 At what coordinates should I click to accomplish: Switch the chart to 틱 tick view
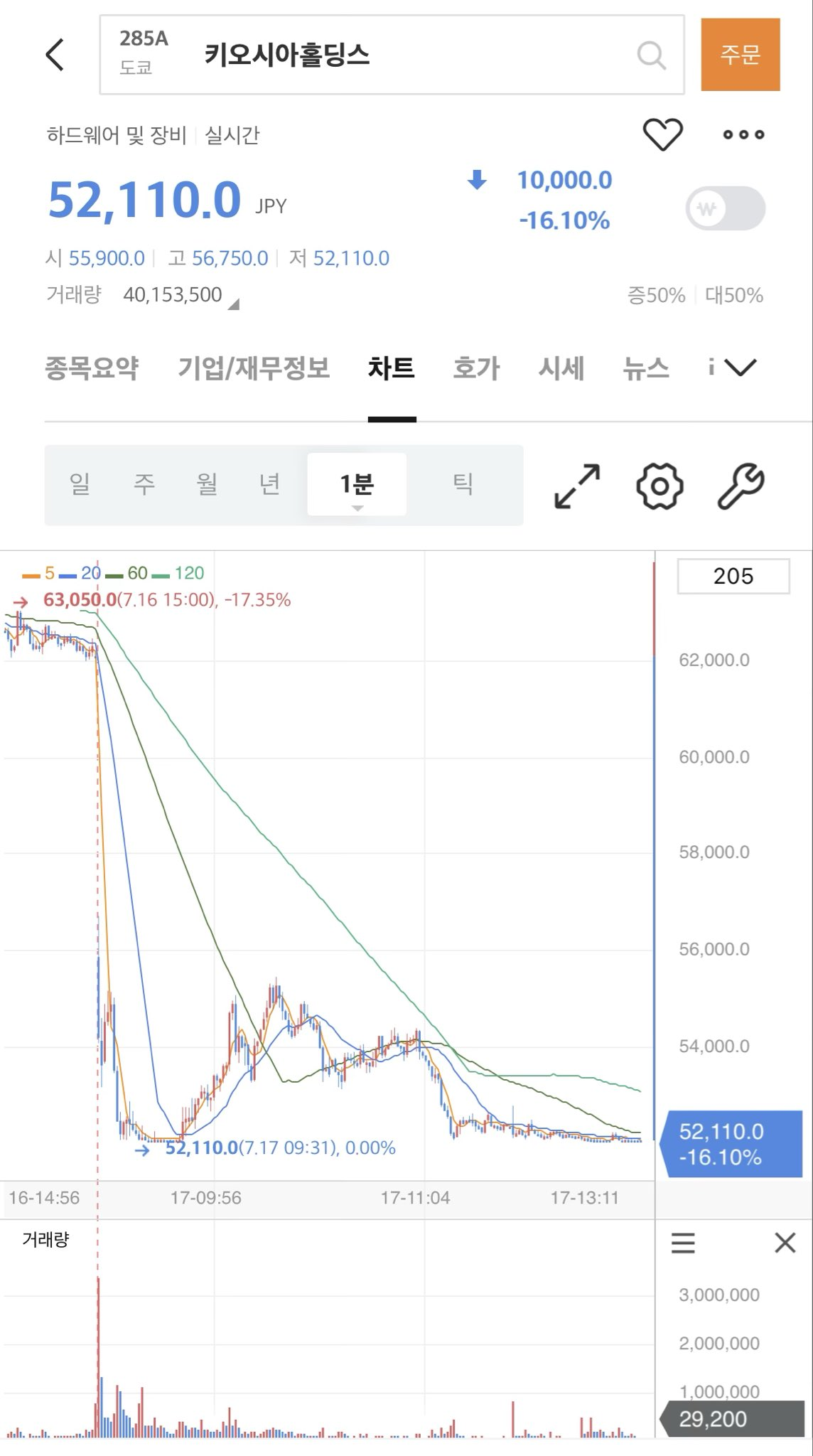point(463,484)
